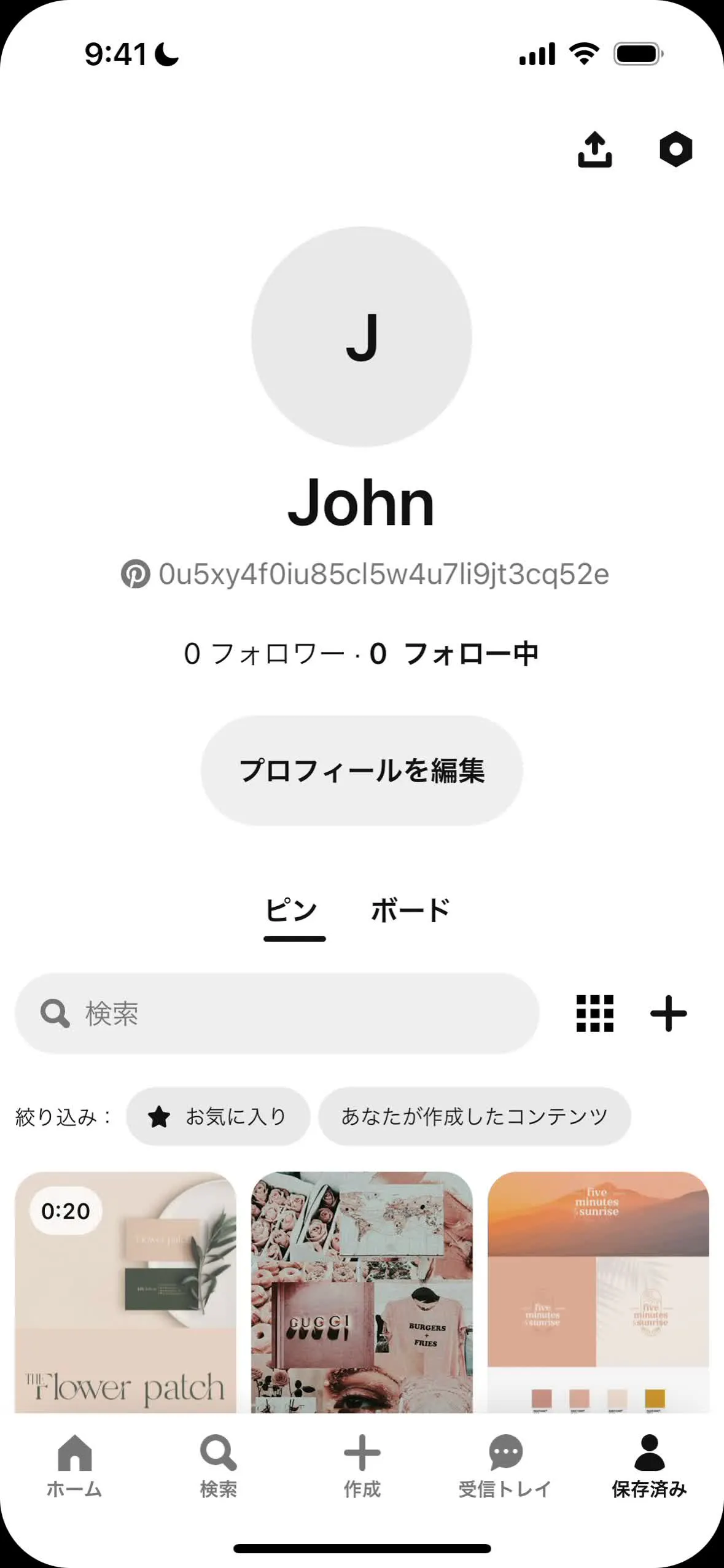Tap プロフィールを編集 button

click(x=362, y=770)
